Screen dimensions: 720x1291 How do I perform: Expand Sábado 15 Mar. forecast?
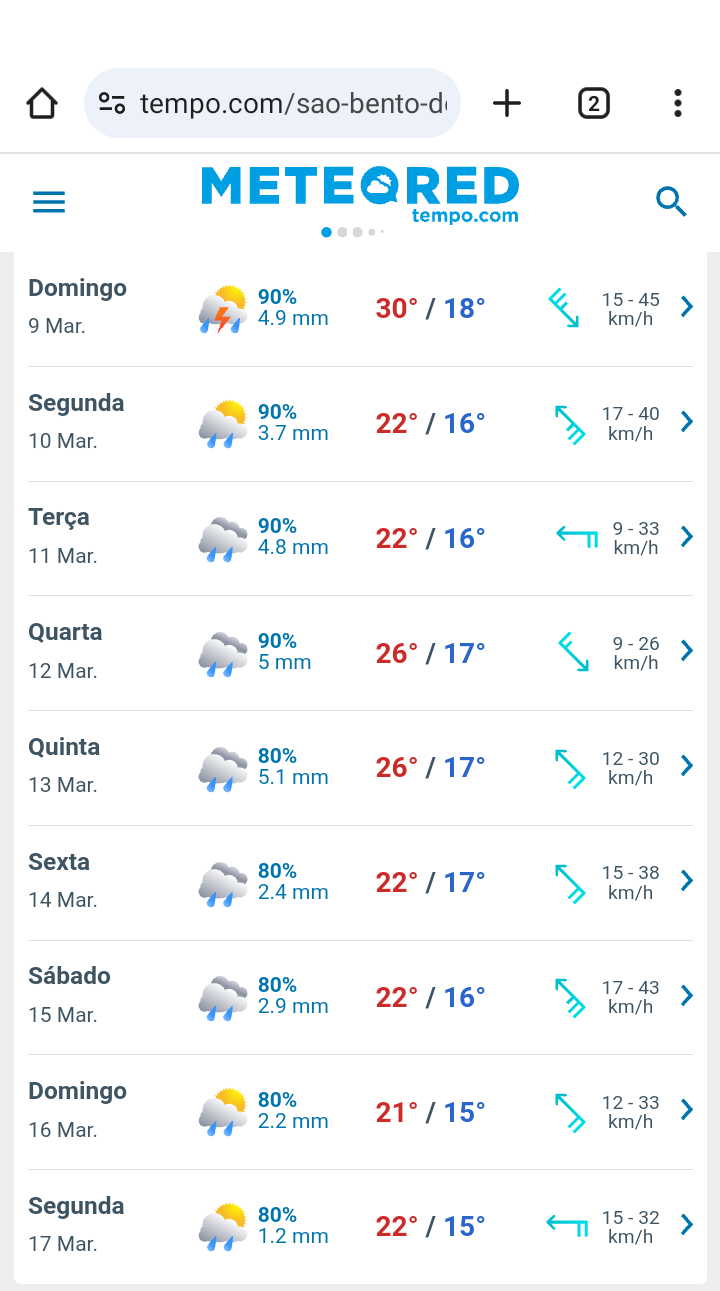360,997
